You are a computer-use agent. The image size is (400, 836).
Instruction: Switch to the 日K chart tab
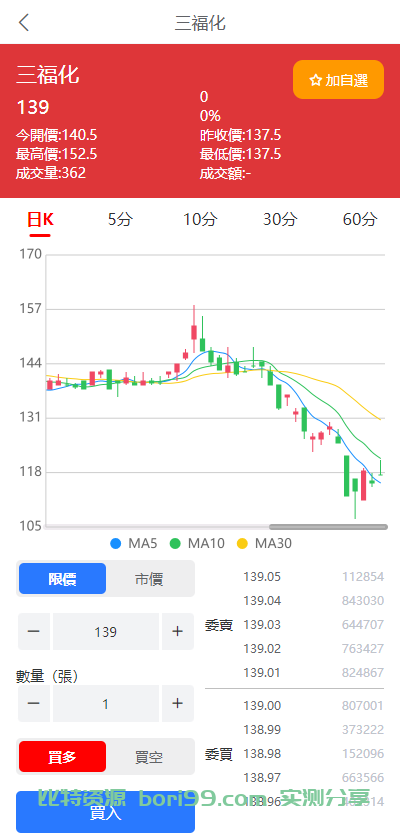point(41,220)
